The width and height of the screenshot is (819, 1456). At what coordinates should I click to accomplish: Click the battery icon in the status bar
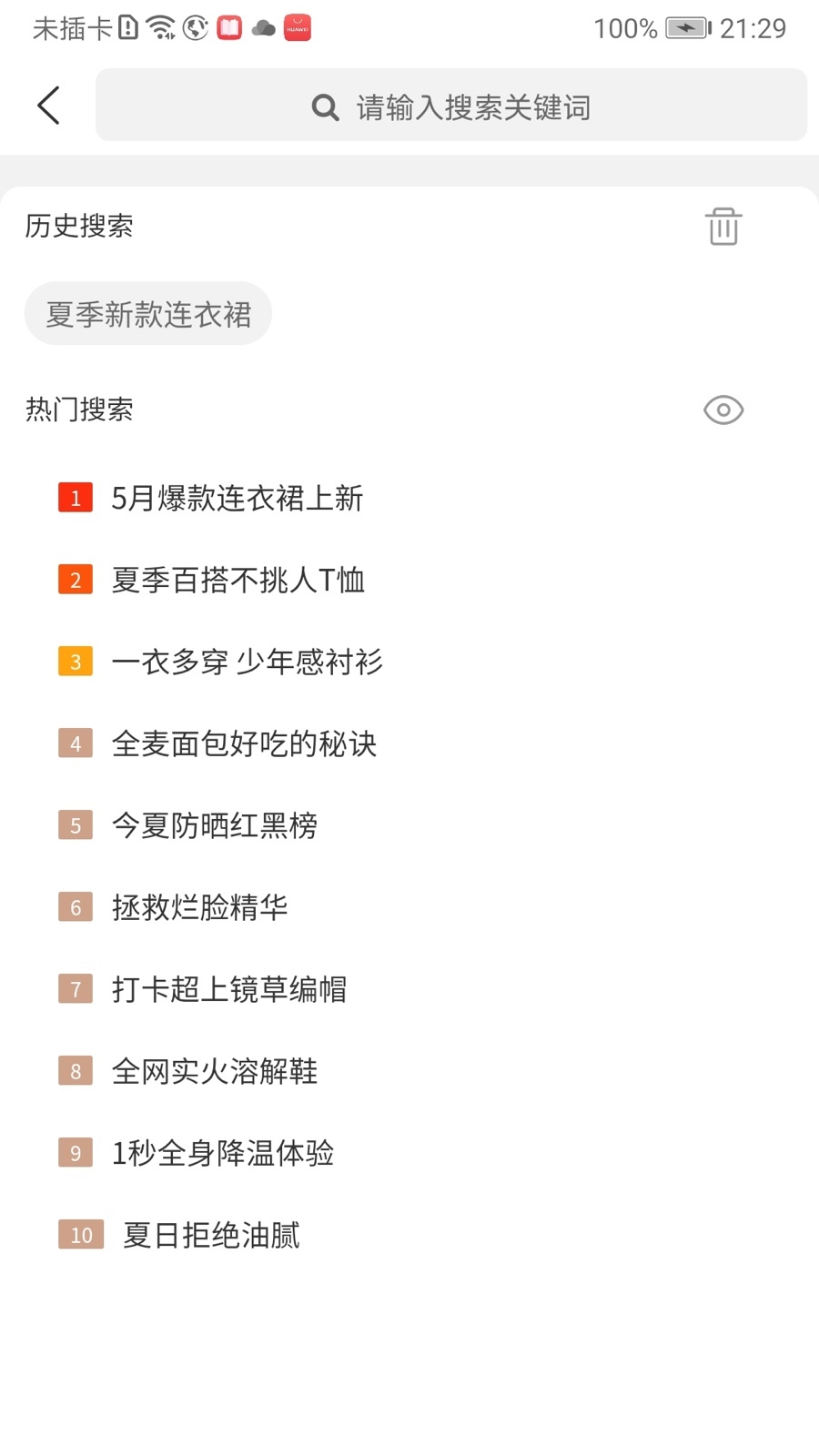click(688, 27)
